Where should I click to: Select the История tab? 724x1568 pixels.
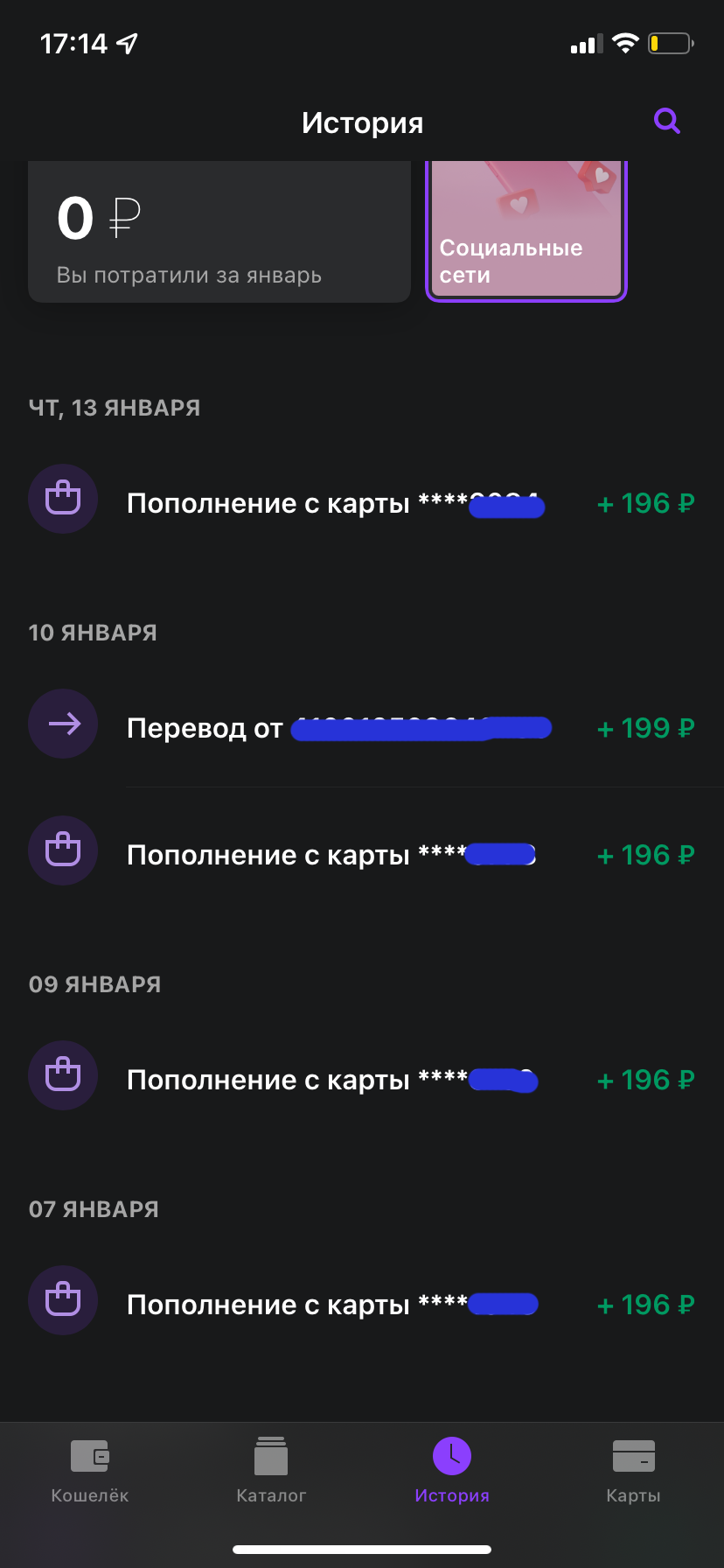coord(452,1470)
